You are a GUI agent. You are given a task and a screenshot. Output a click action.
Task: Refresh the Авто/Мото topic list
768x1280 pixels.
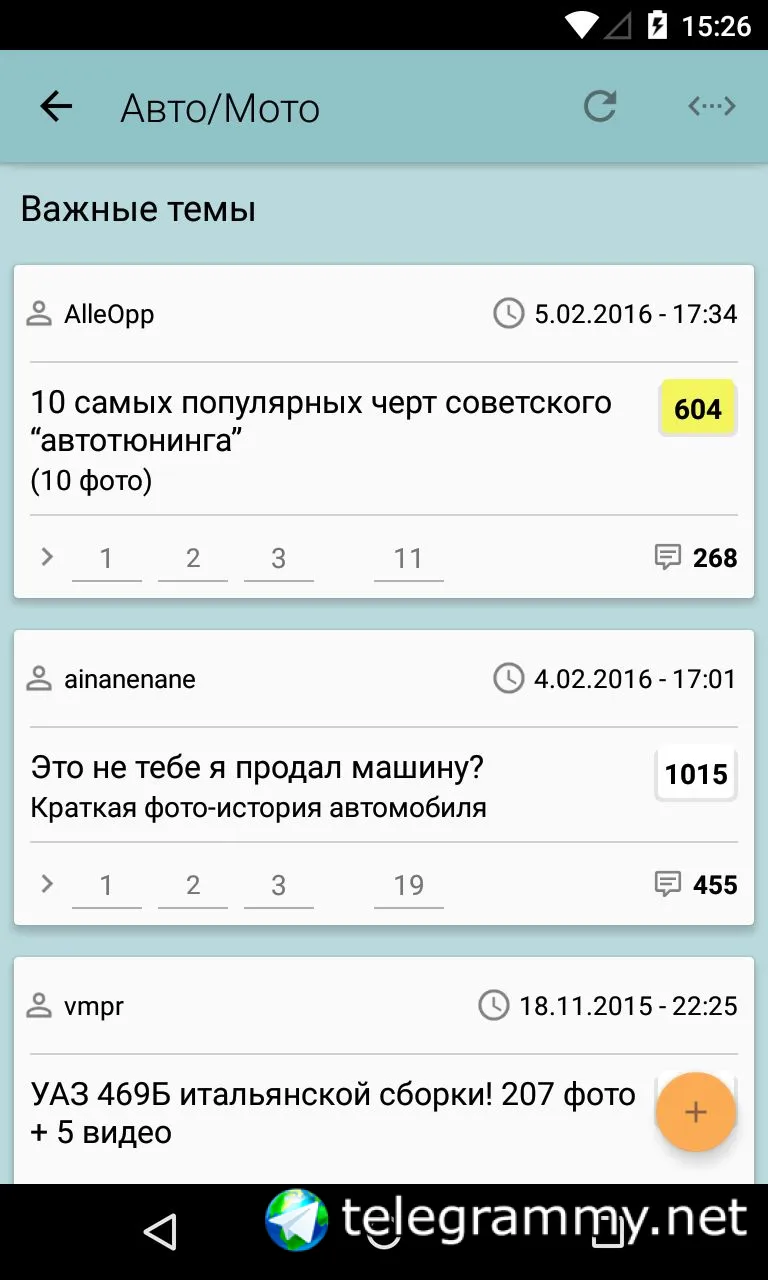coord(600,106)
